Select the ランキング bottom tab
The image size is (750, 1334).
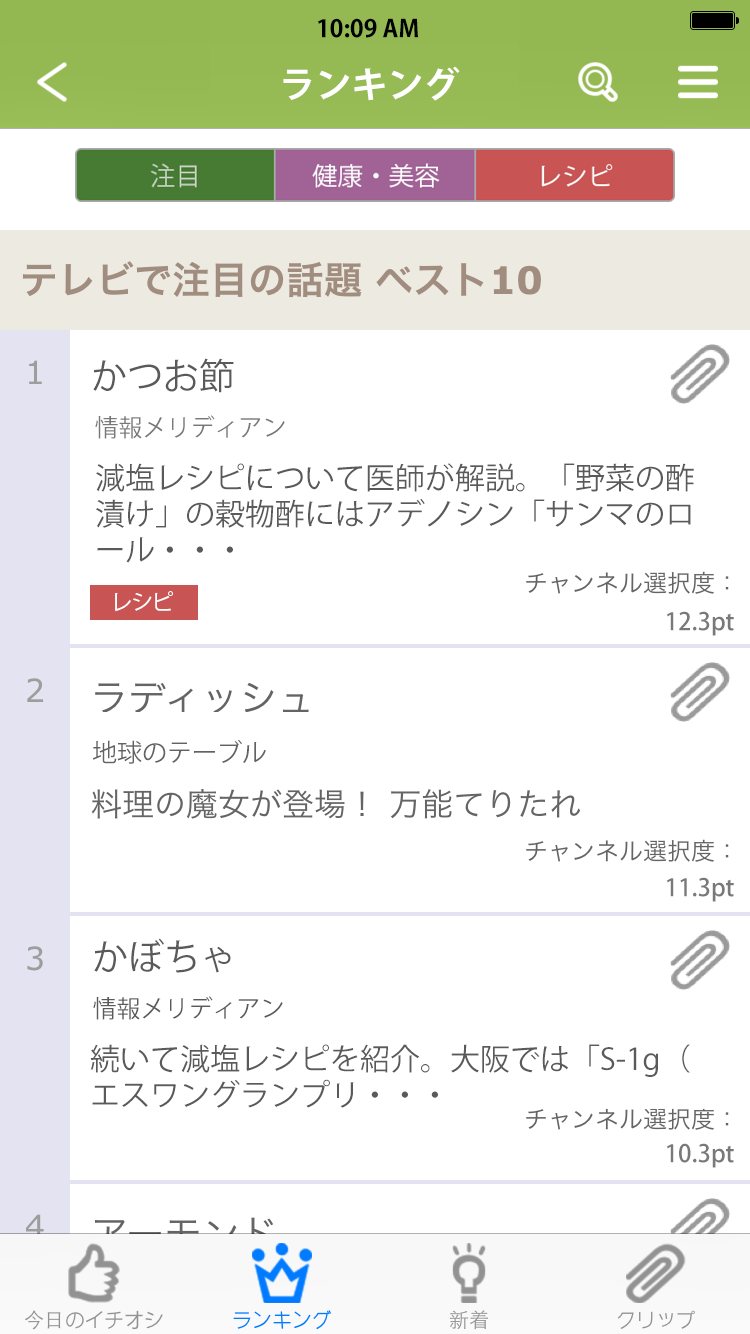[281, 1284]
